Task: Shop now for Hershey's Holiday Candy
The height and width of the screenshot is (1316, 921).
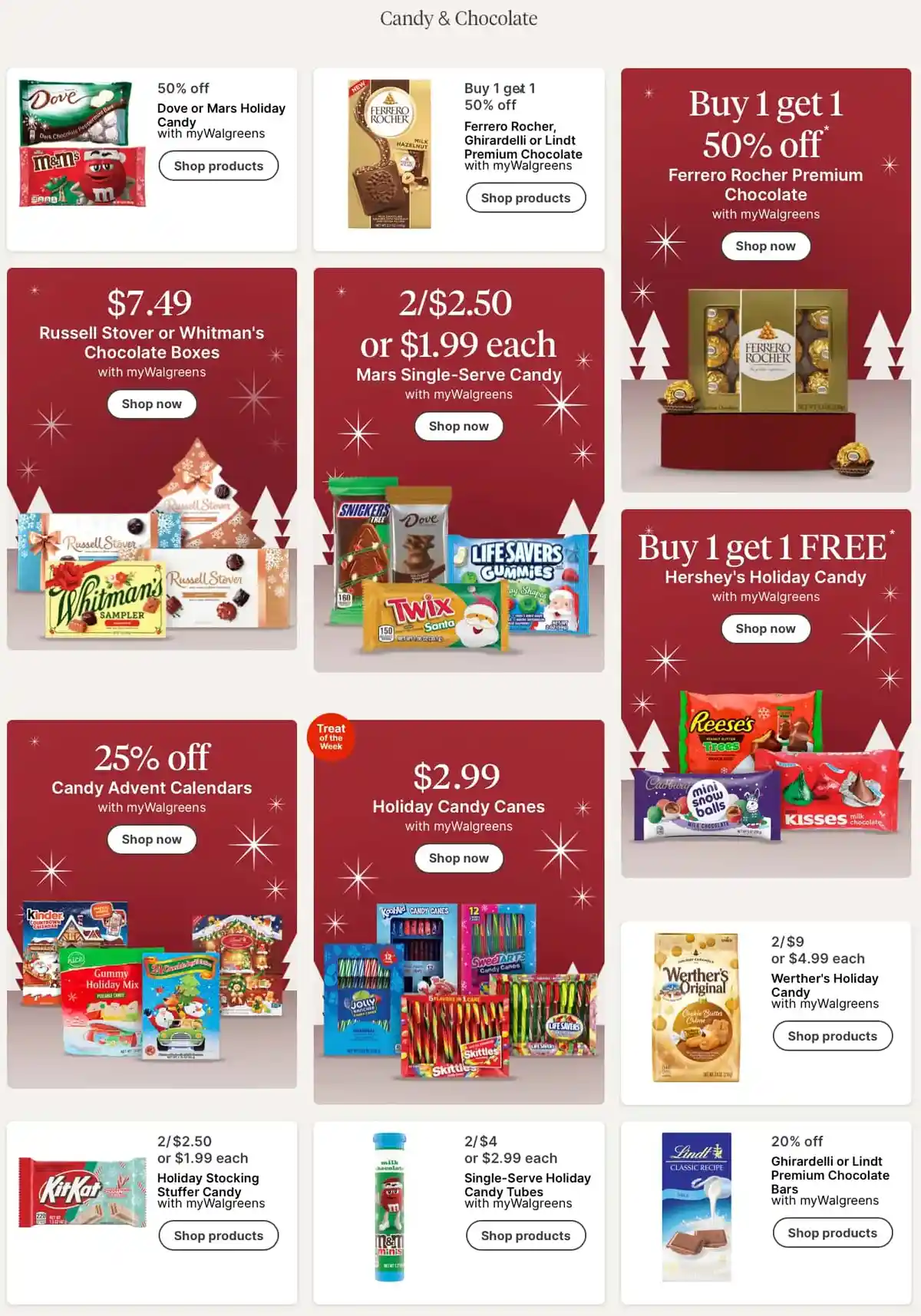Action: 765,628
